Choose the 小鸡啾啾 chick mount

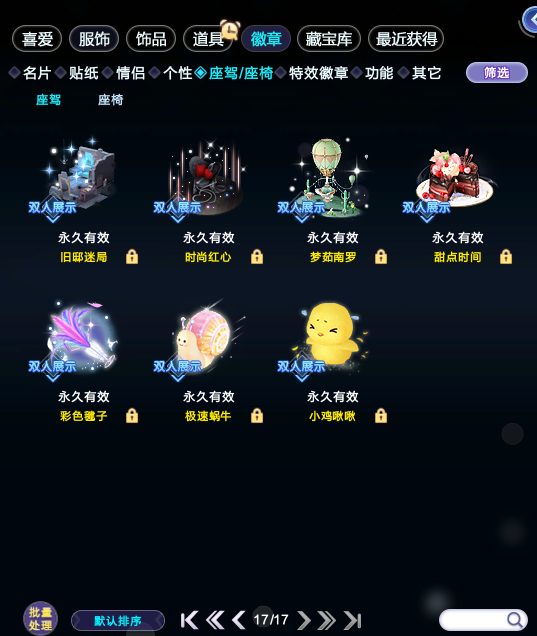coord(331,335)
